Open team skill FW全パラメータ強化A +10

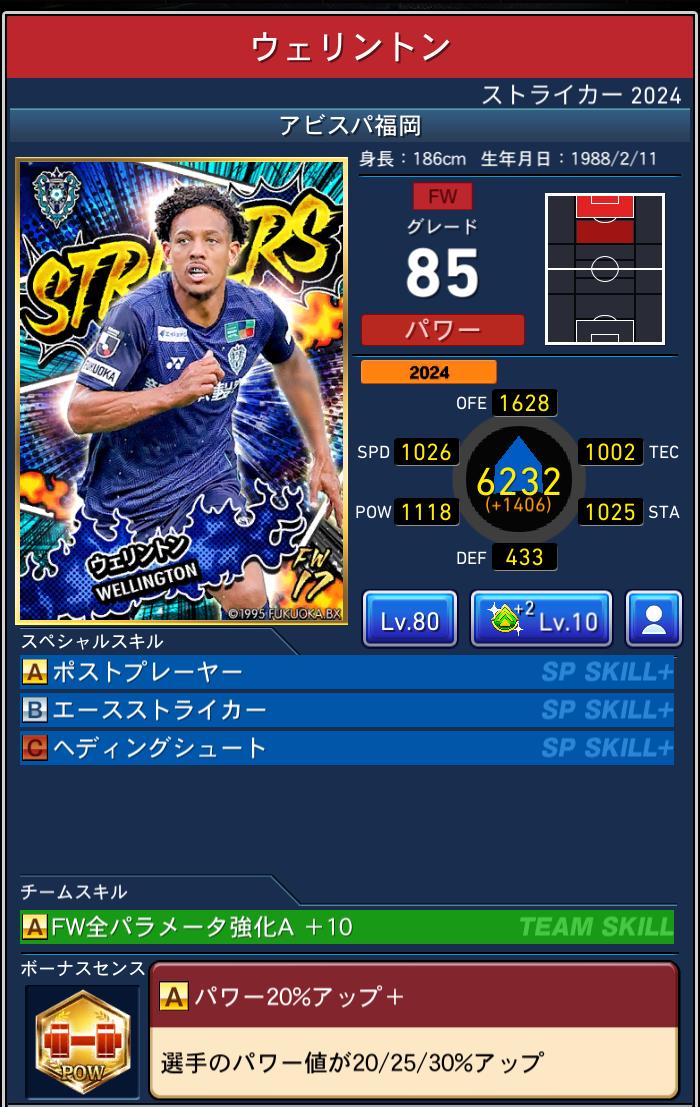(x=346, y=927)
